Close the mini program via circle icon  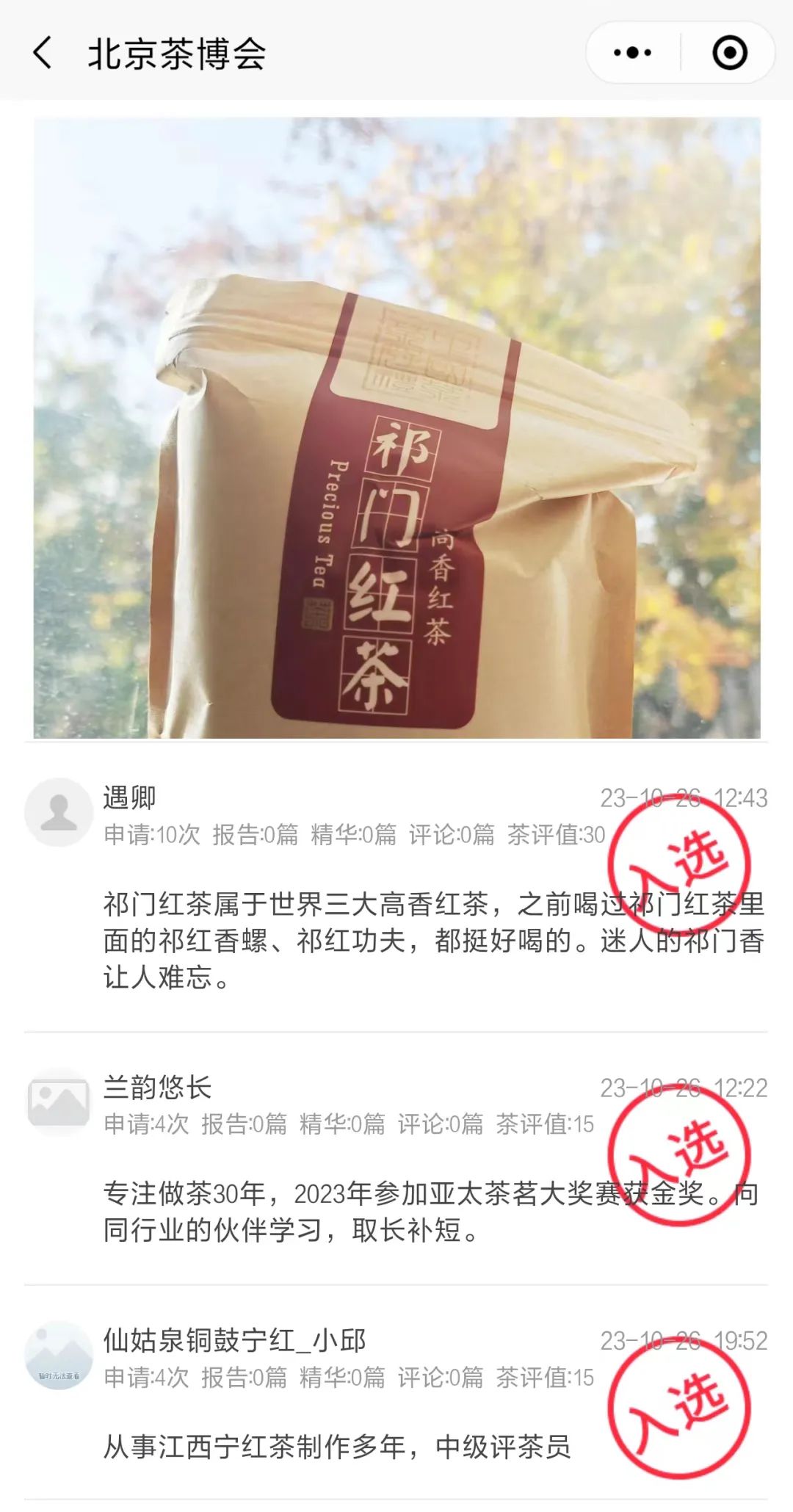click(729, 53)
